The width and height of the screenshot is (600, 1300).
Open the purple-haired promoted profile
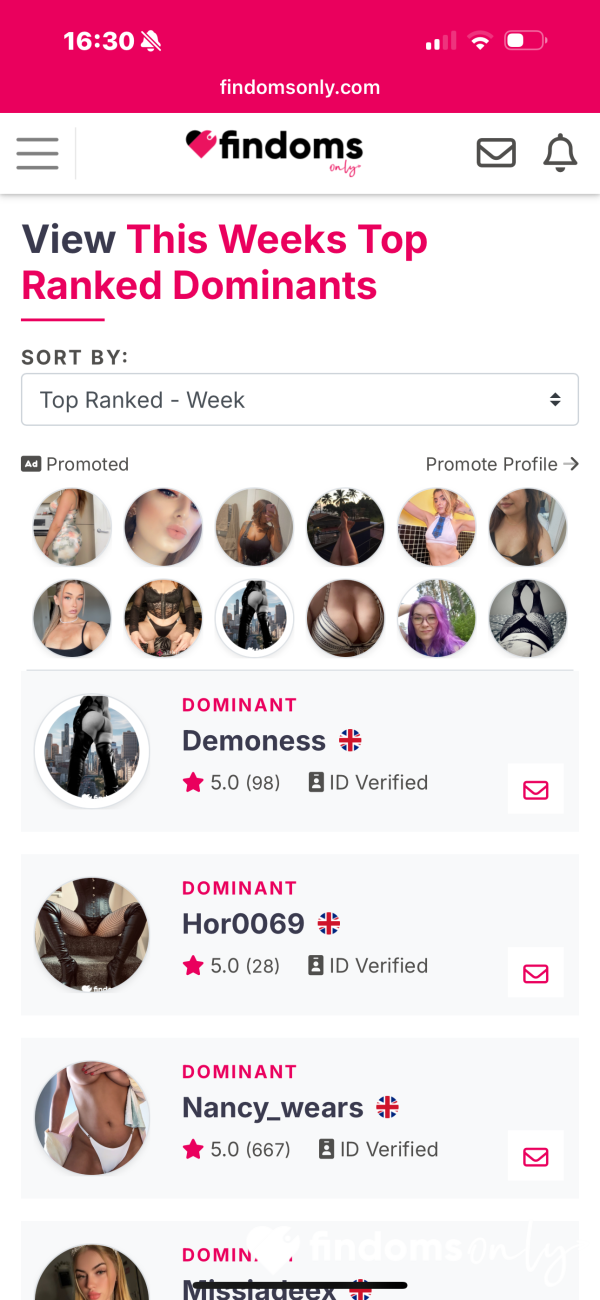coord(436,618)
